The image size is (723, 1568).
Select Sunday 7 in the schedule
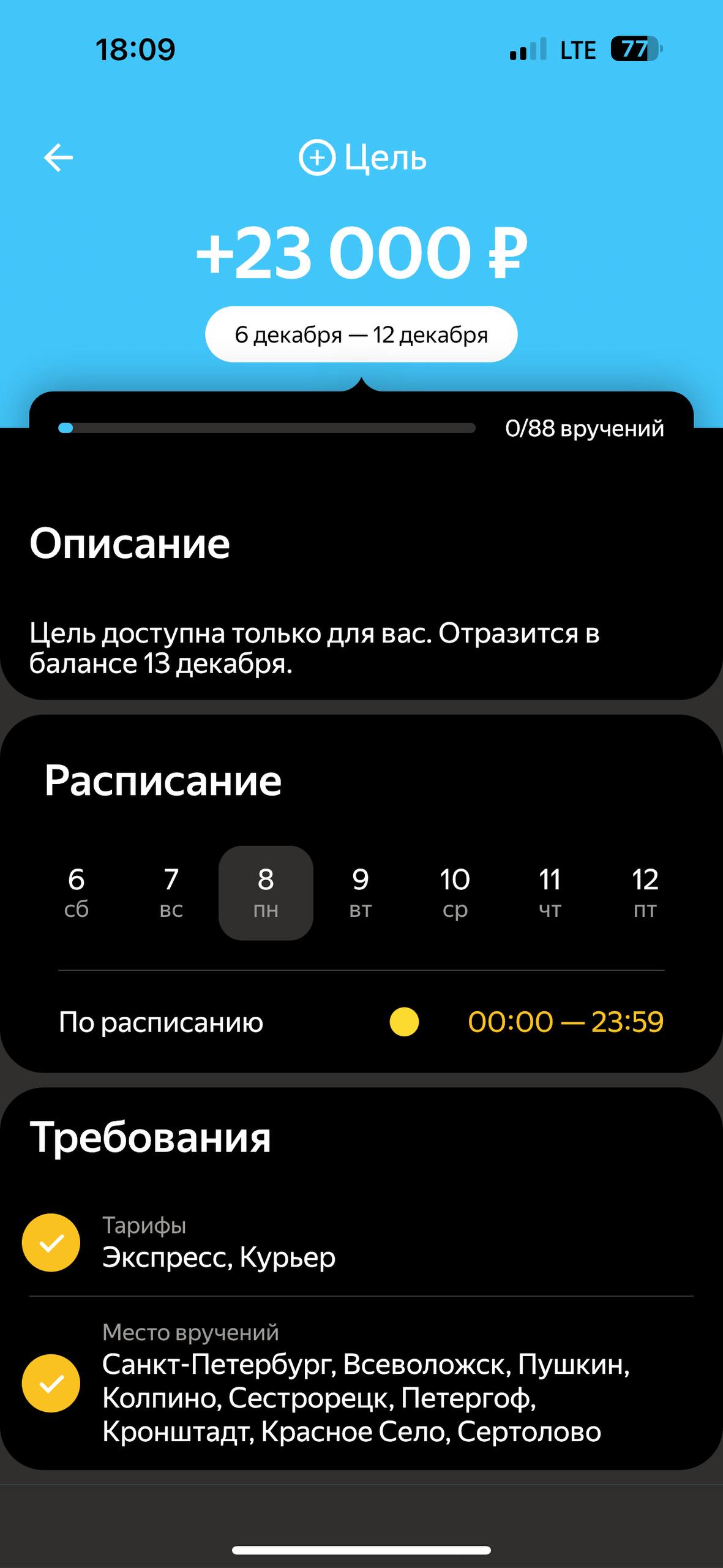tap(171, 892)
